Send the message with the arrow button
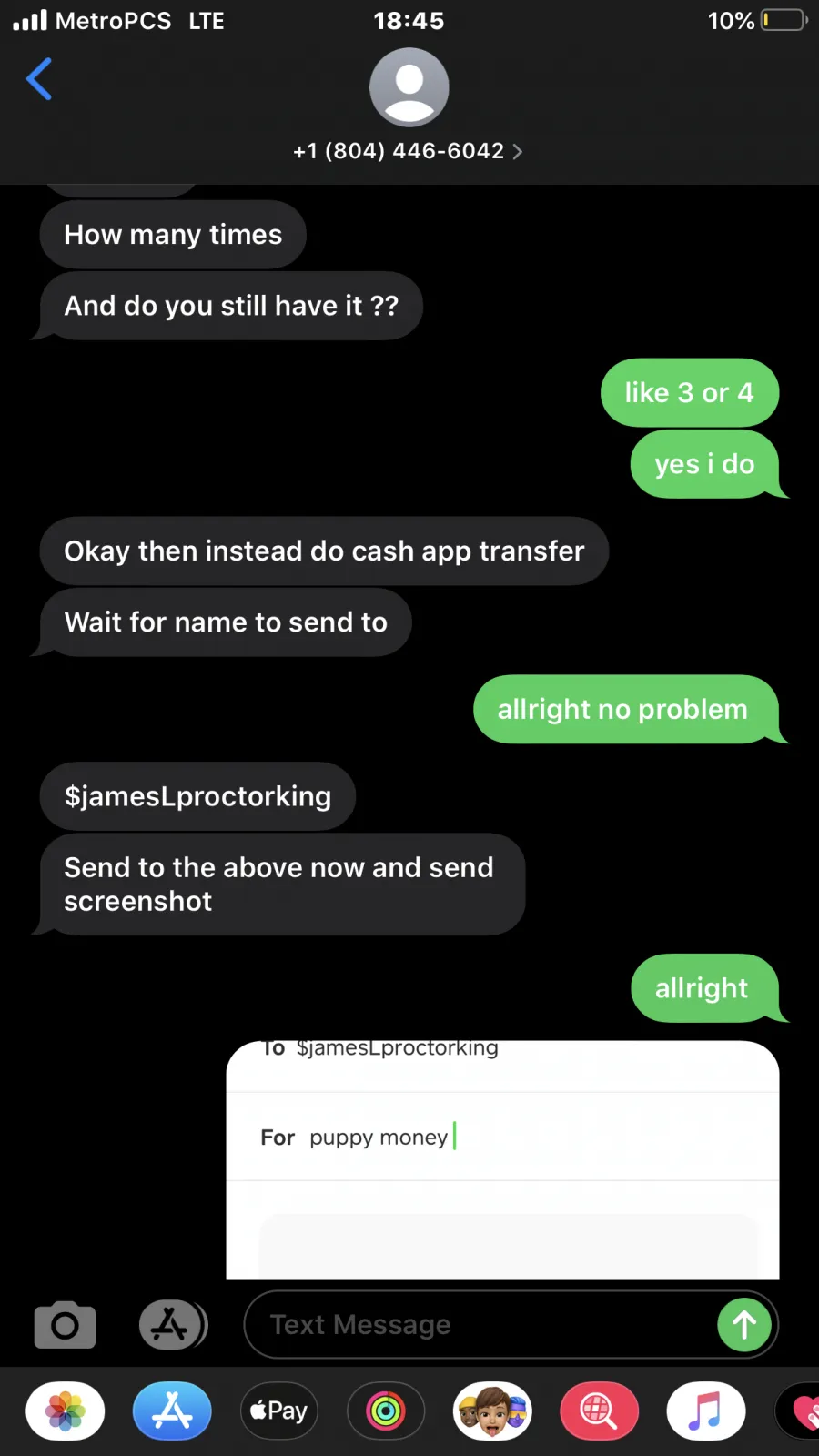 click(744, 1325)
